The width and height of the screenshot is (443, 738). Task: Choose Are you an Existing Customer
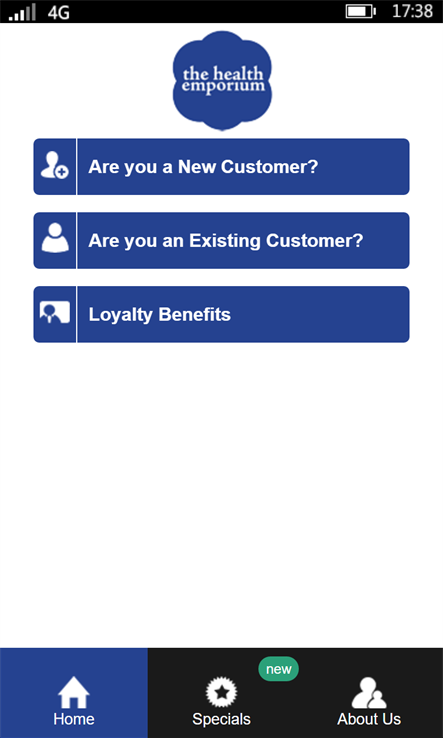coord(221,241)
